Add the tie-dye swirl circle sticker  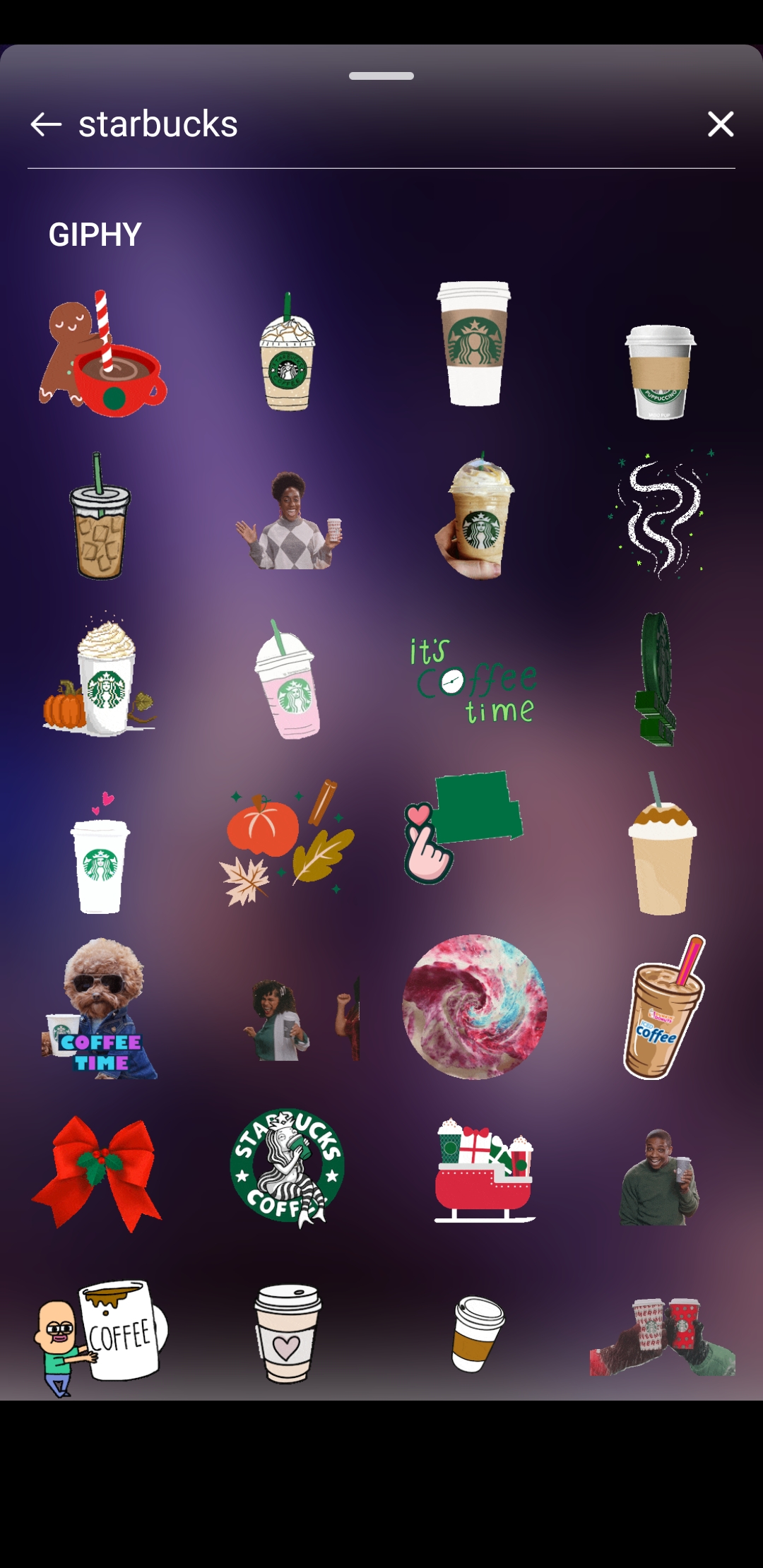(474, 1006)
